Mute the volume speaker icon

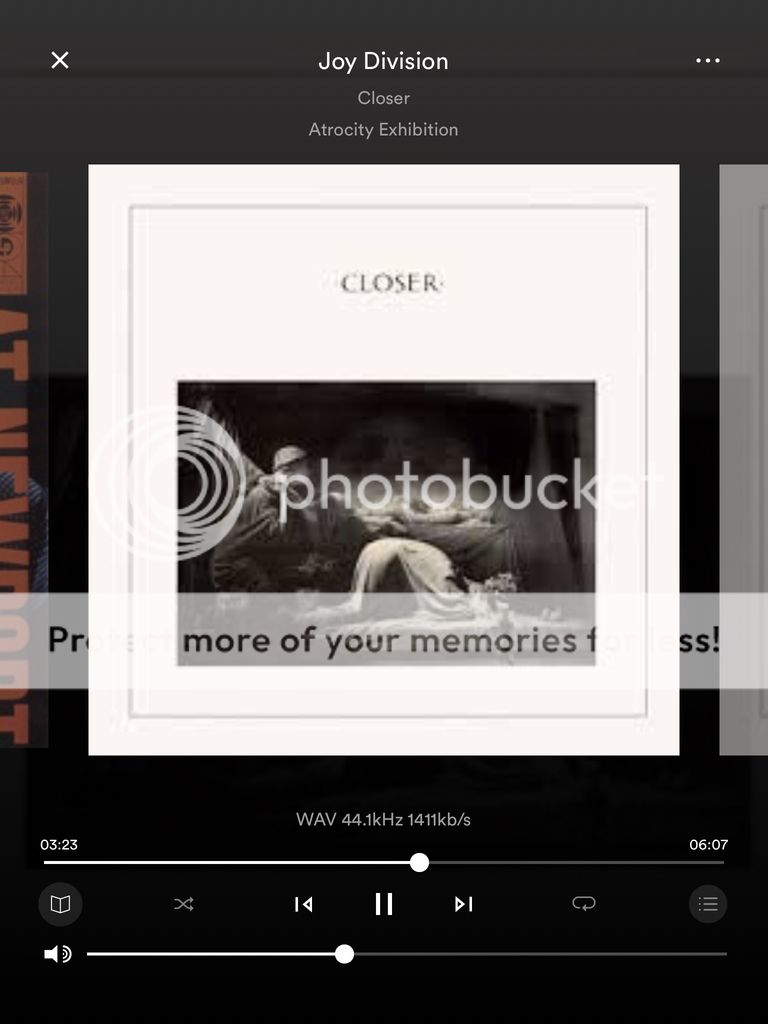point(58,954)
